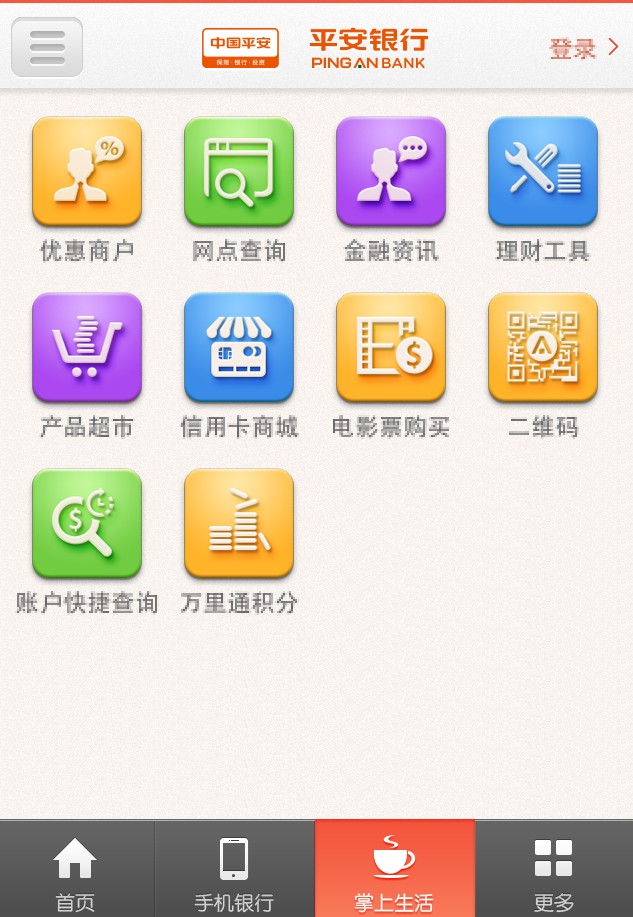
Task: Open 理财工具 finance tools
Action: tap(543, 172)
